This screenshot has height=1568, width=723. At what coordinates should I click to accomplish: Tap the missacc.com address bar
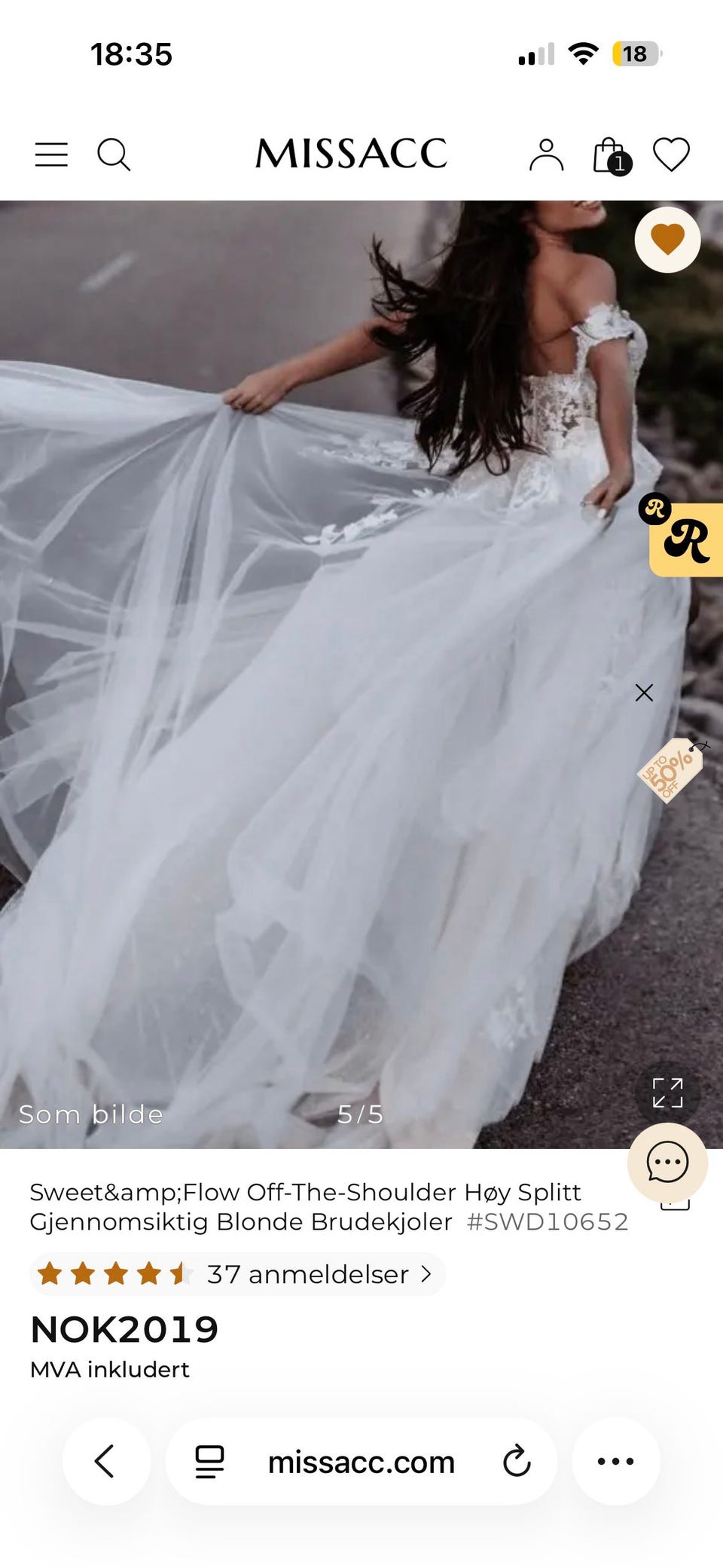361,1461
